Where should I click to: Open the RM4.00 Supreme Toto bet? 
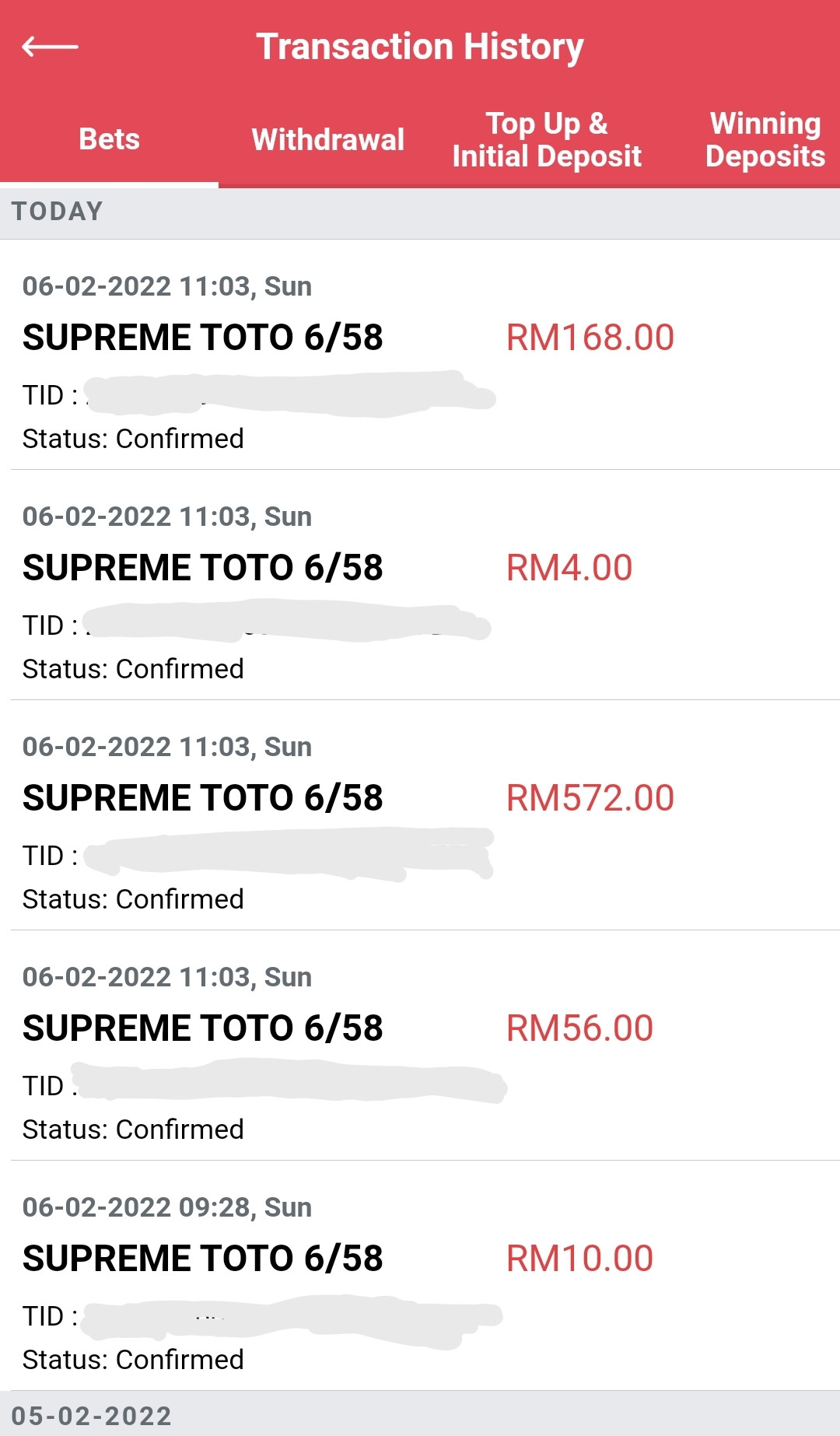pos(420,585)
